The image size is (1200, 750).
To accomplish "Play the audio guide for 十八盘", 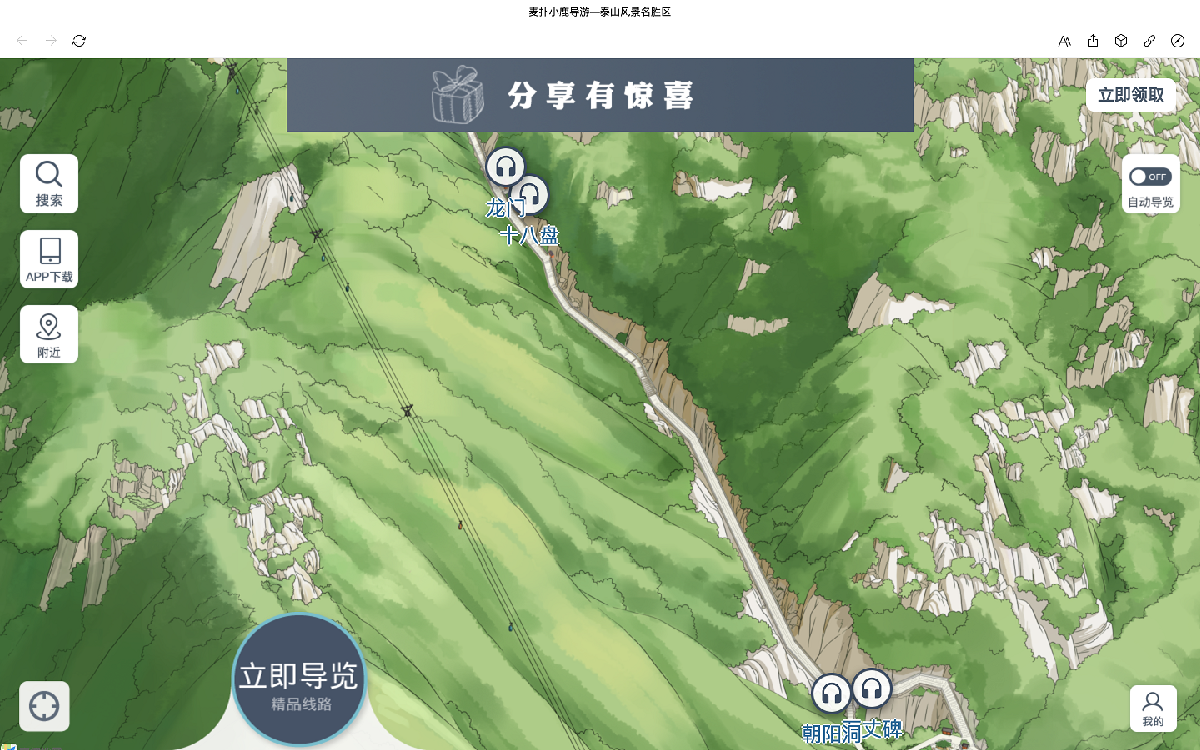I will click(534, 194).
